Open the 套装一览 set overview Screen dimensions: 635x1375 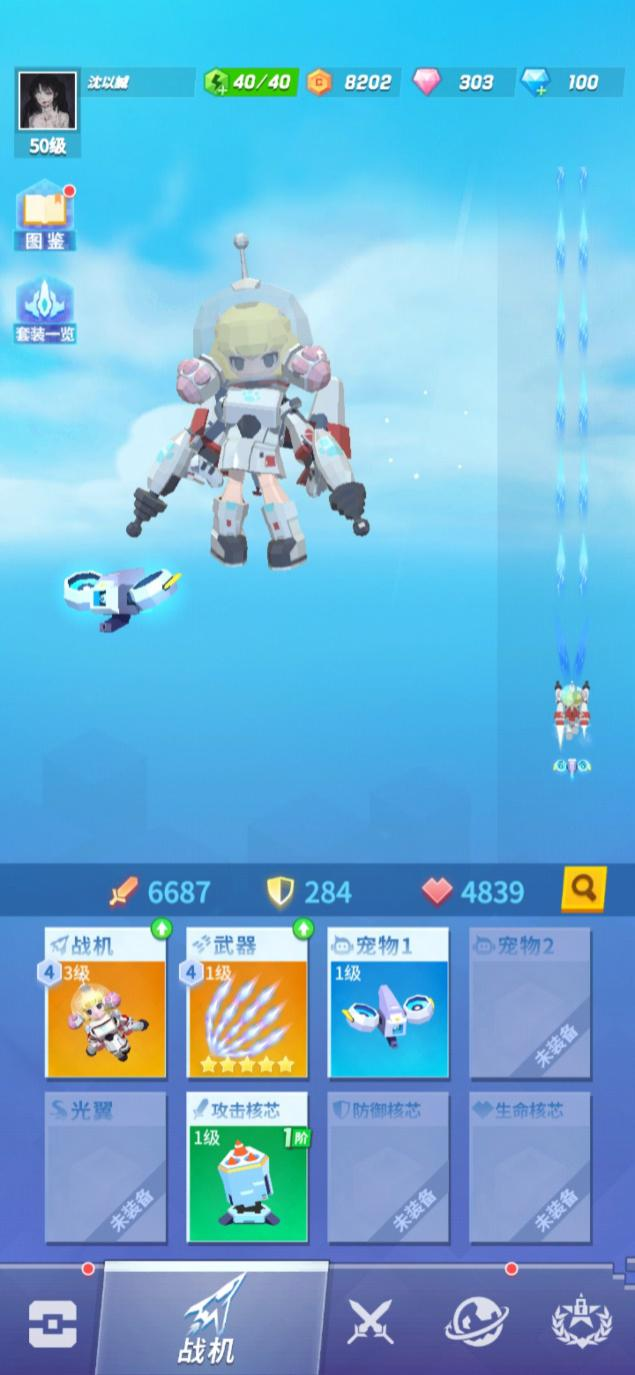pyautogui.click(x=45, y=310)
